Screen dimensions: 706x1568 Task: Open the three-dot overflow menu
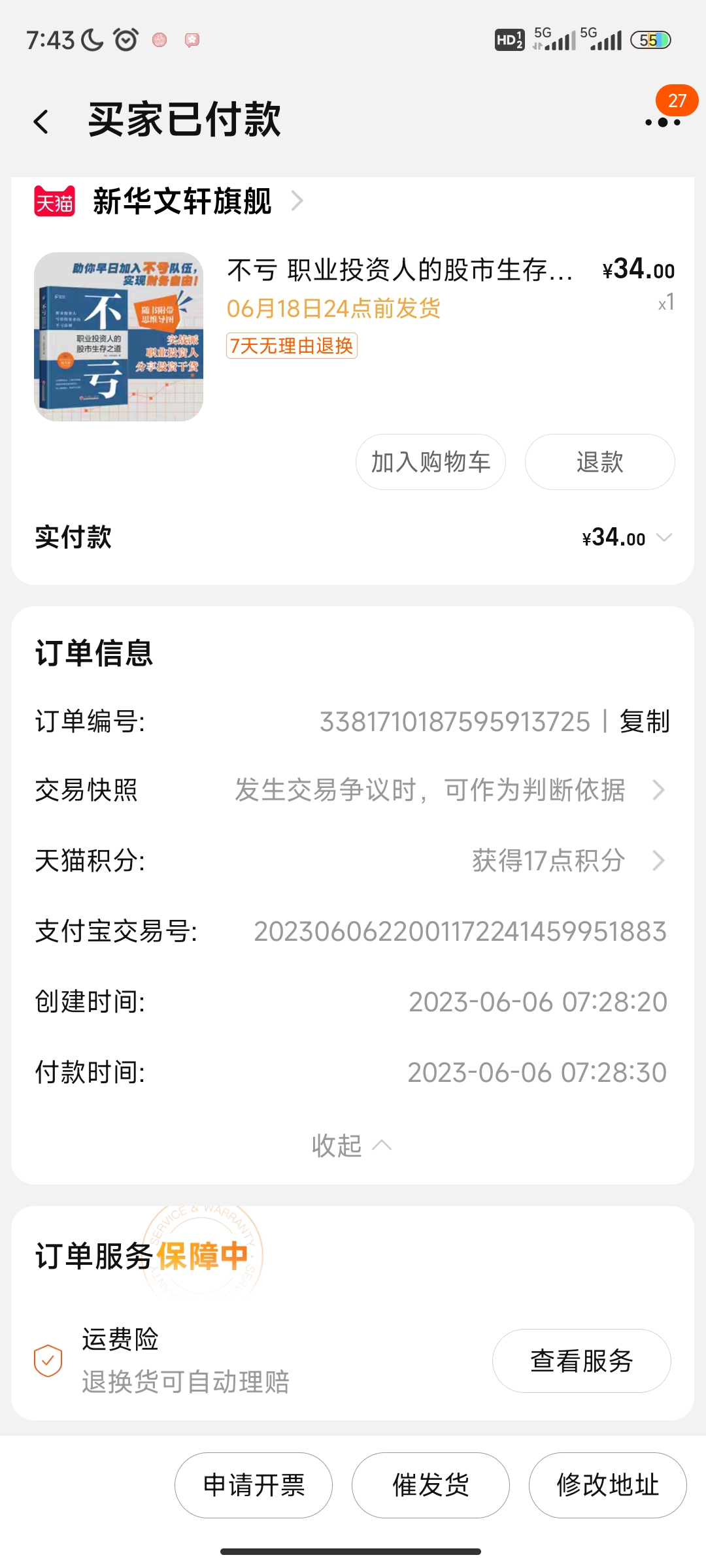(x=662, y=122)
